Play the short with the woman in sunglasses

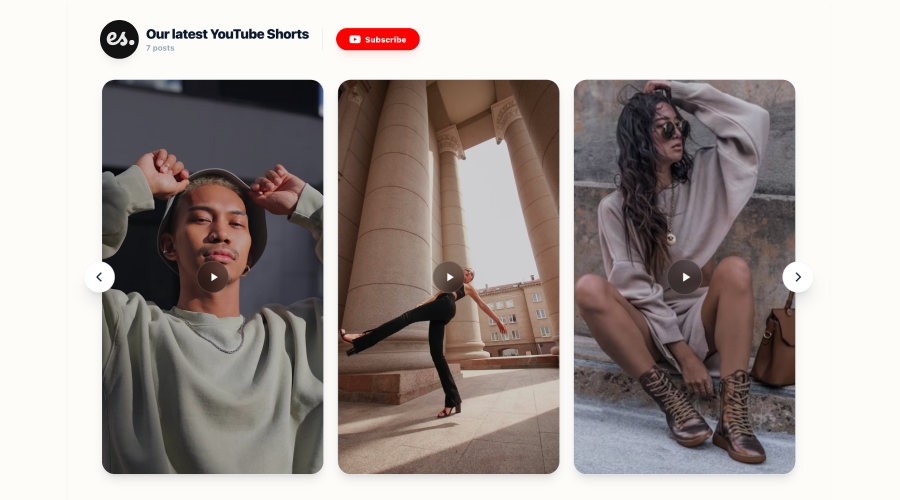click(684, 277)
